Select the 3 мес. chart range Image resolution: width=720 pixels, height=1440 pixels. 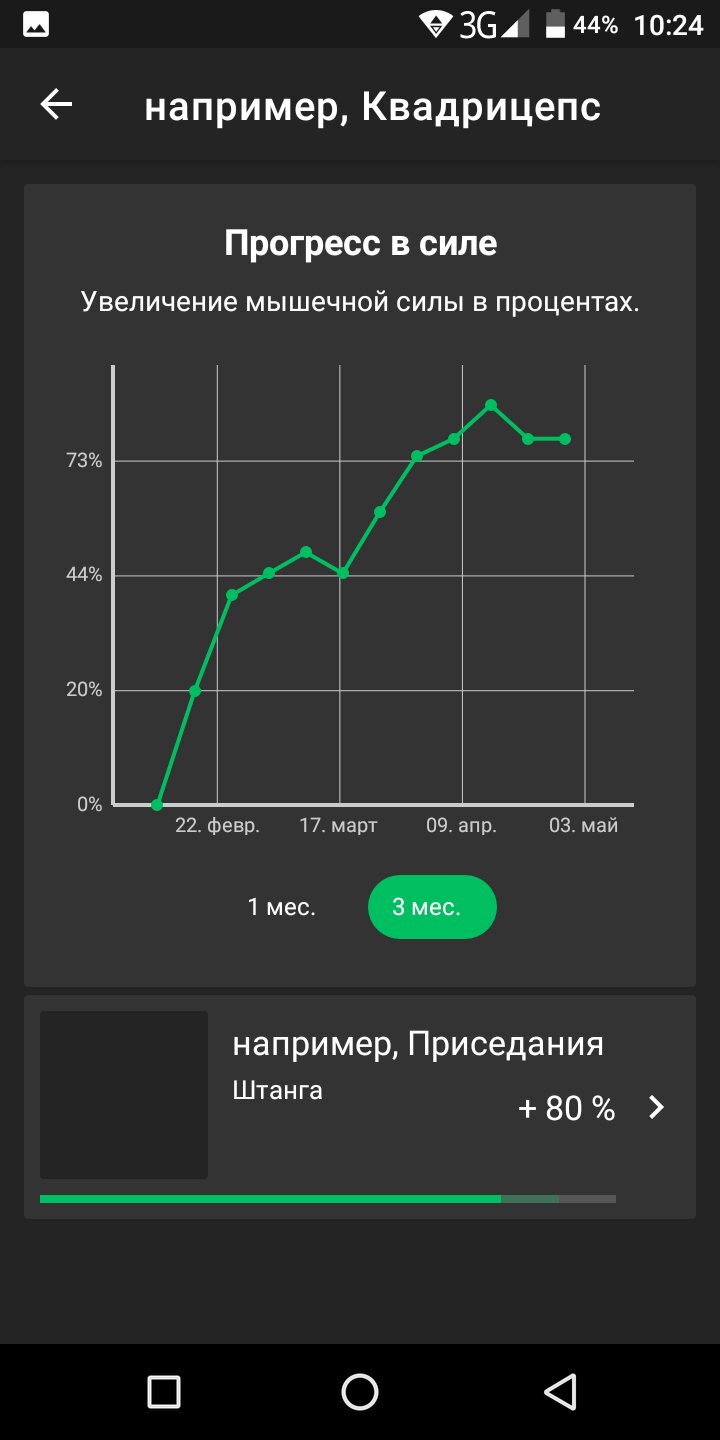432,907
